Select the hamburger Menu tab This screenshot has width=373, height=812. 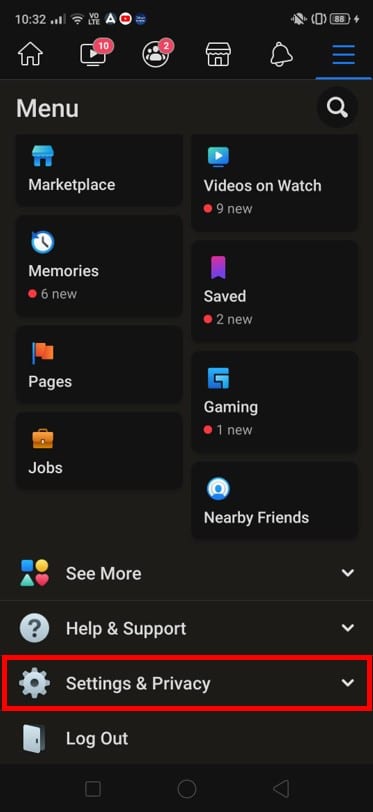[x=343, y=54]
